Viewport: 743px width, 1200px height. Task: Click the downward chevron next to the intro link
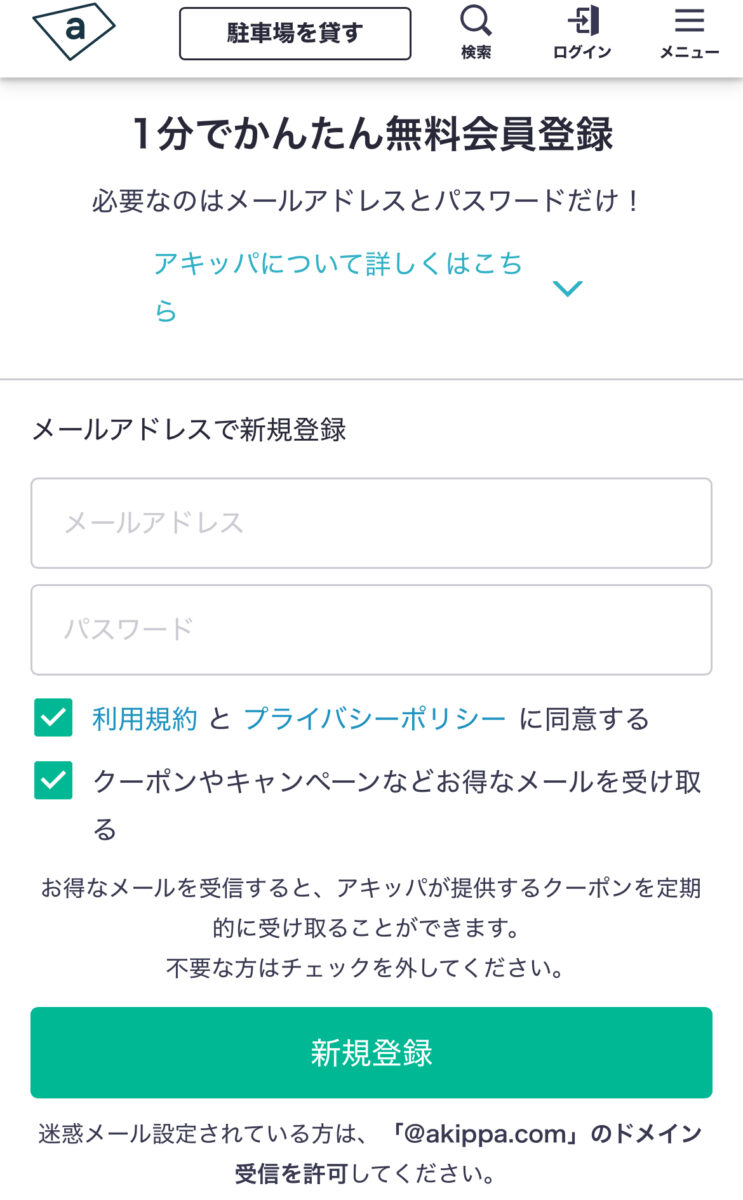pos(568,287)
